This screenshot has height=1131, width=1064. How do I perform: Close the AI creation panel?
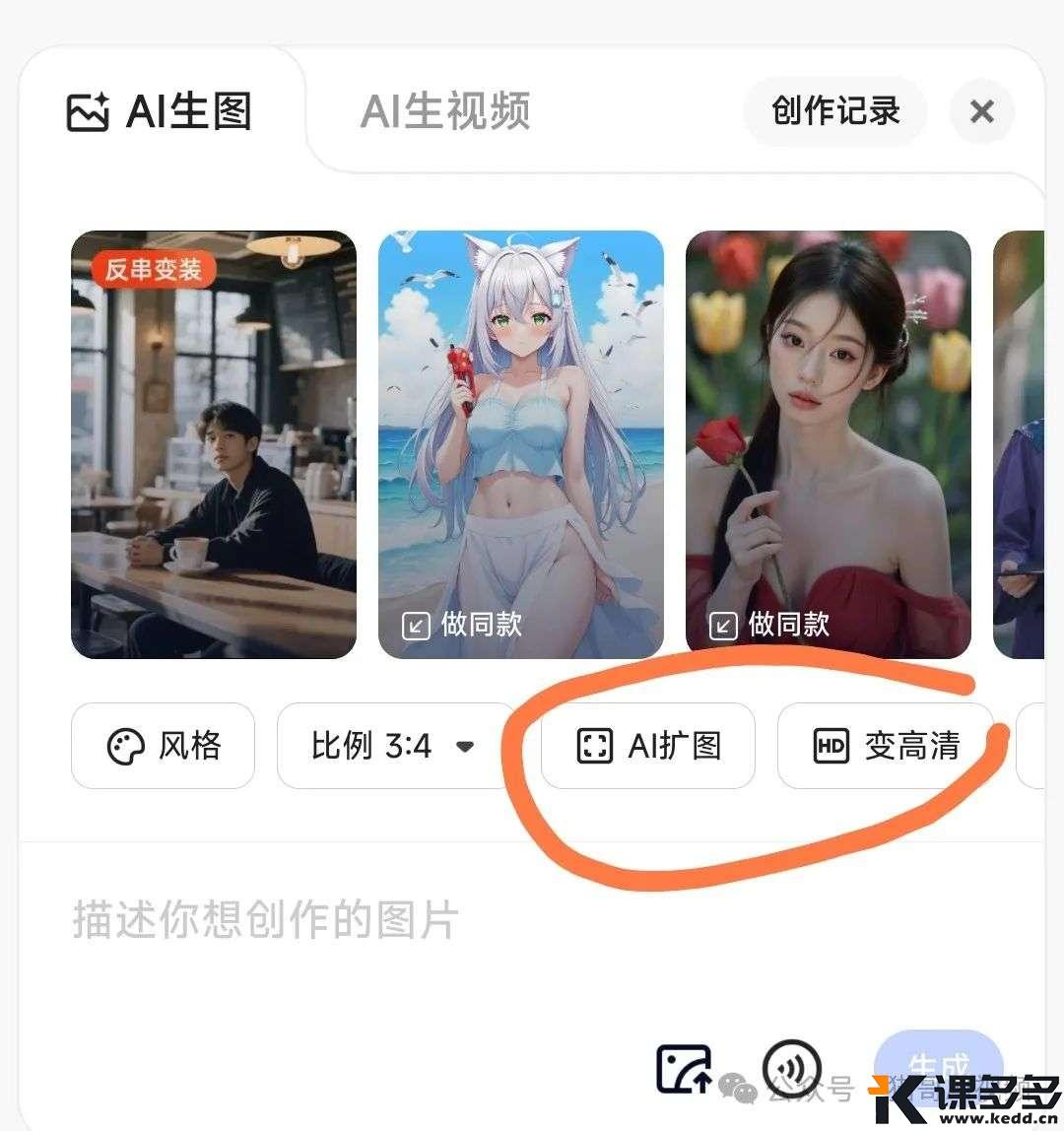981,111
